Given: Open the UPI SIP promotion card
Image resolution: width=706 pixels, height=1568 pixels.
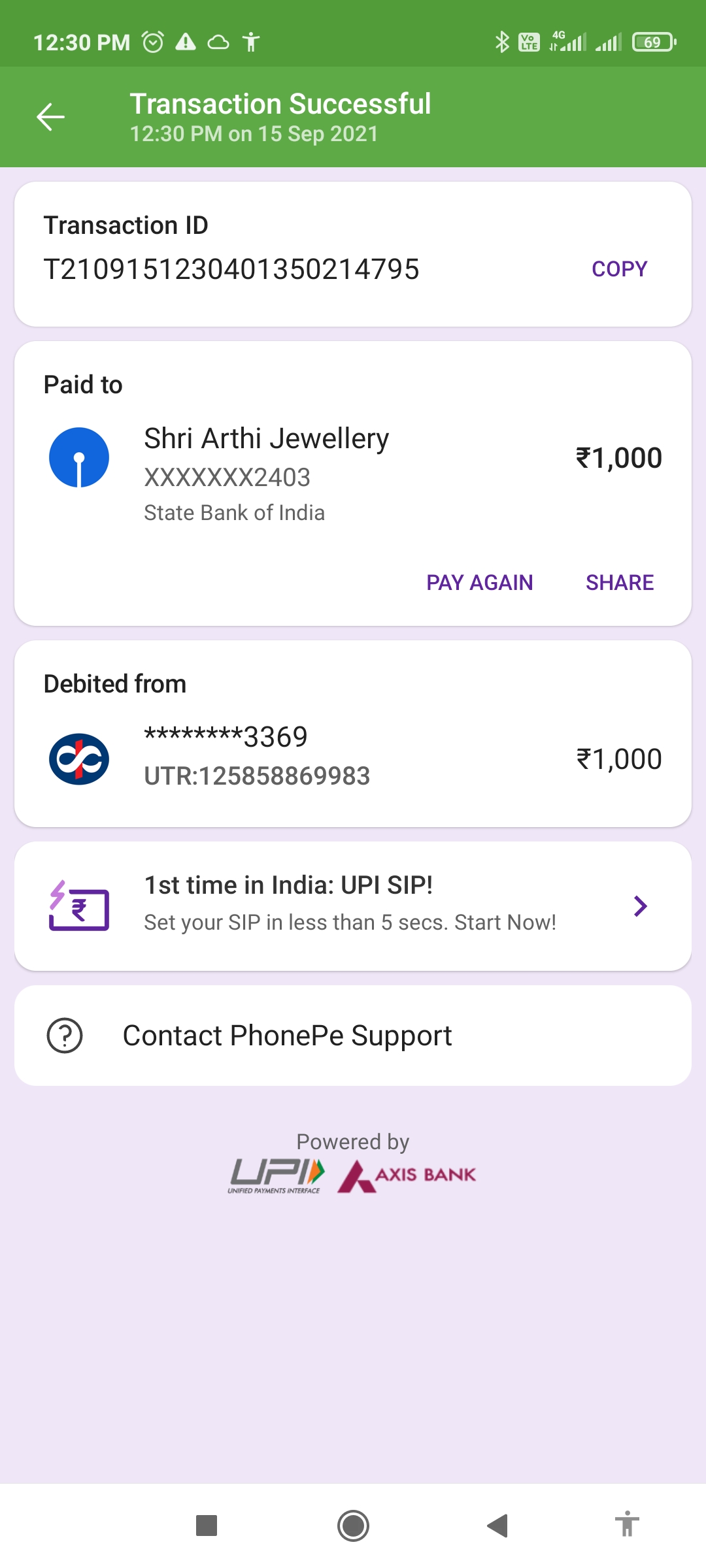Looking at the screenshot, I should [353, 906].
